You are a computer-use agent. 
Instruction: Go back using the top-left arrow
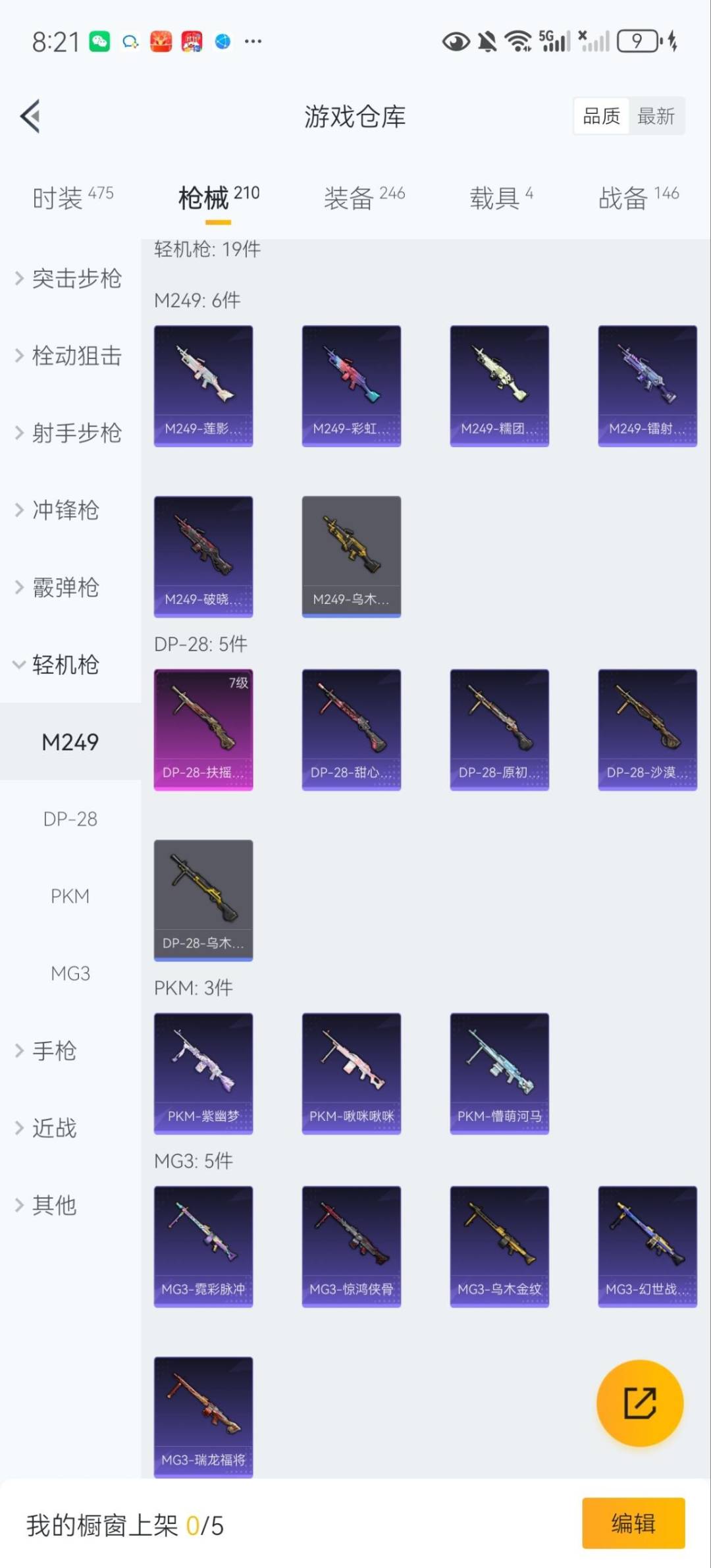pyautogui.click(x=31, y=117)
